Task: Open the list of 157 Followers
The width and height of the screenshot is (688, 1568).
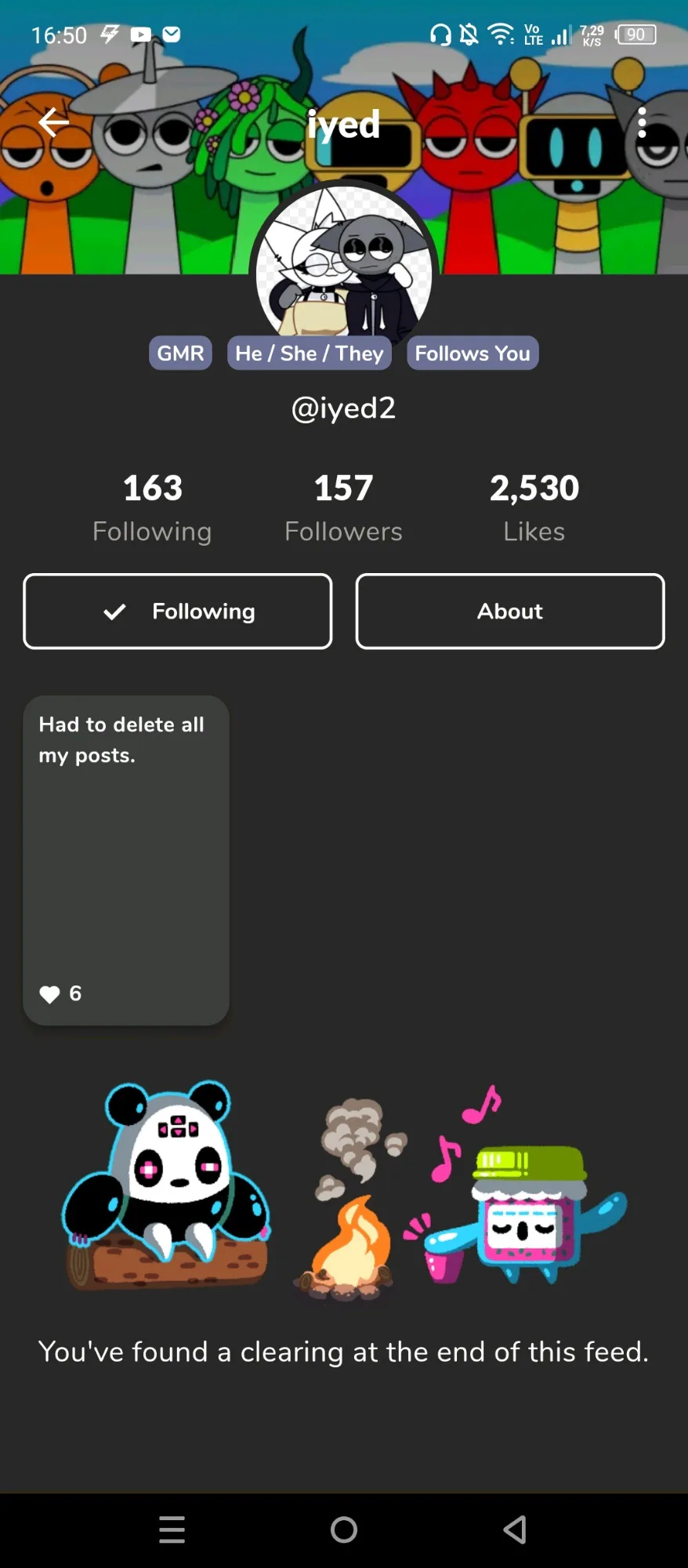Action: coord(343,508)
